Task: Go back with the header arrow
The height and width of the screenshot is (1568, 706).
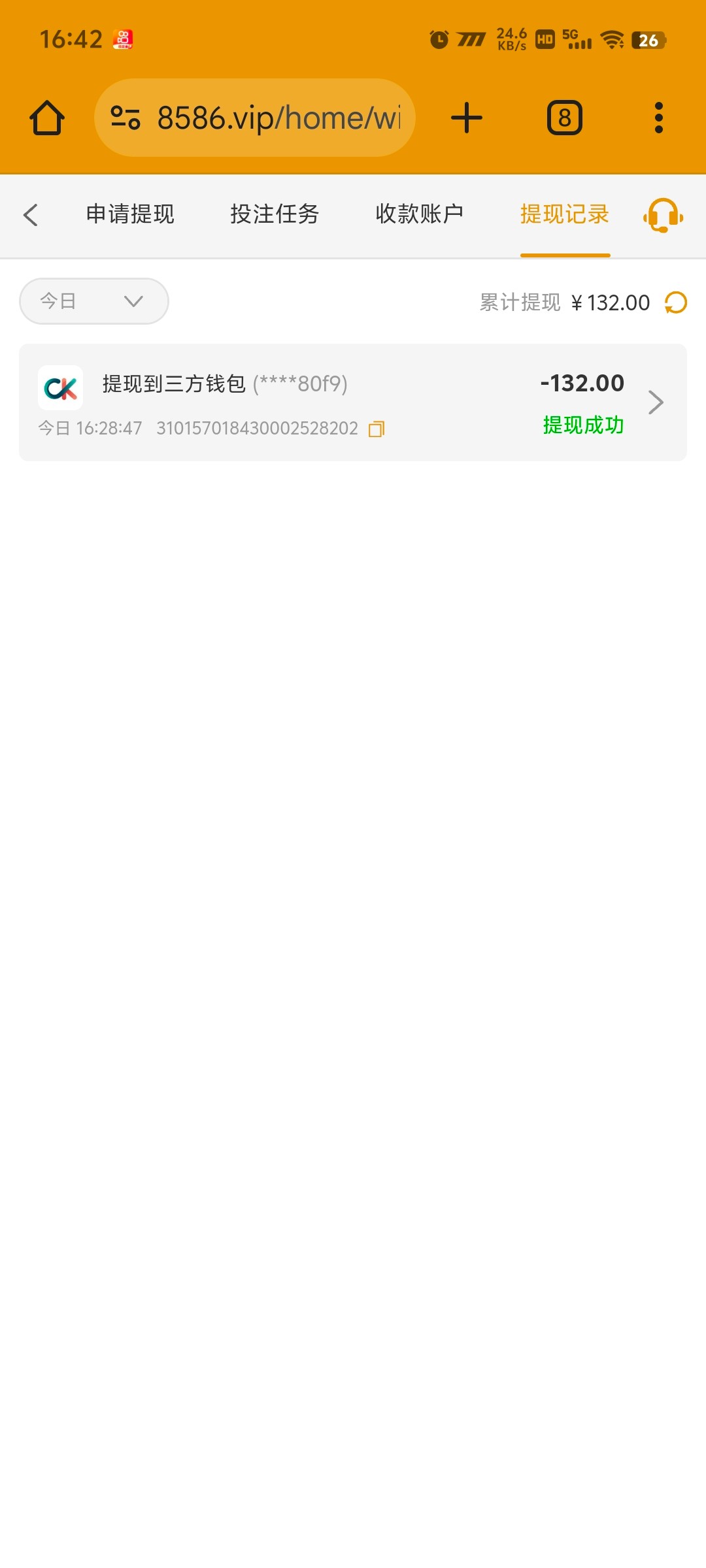Action: [31, 215]
